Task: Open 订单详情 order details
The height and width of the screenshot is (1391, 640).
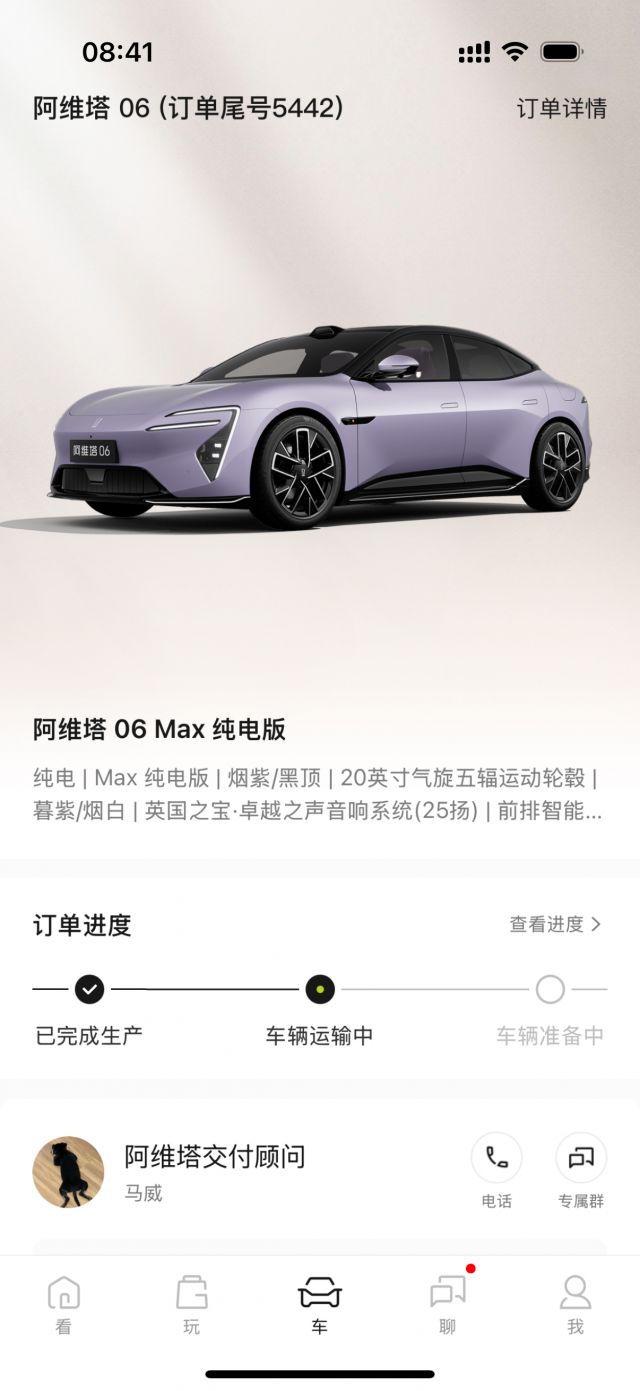Action: point(561,109)
